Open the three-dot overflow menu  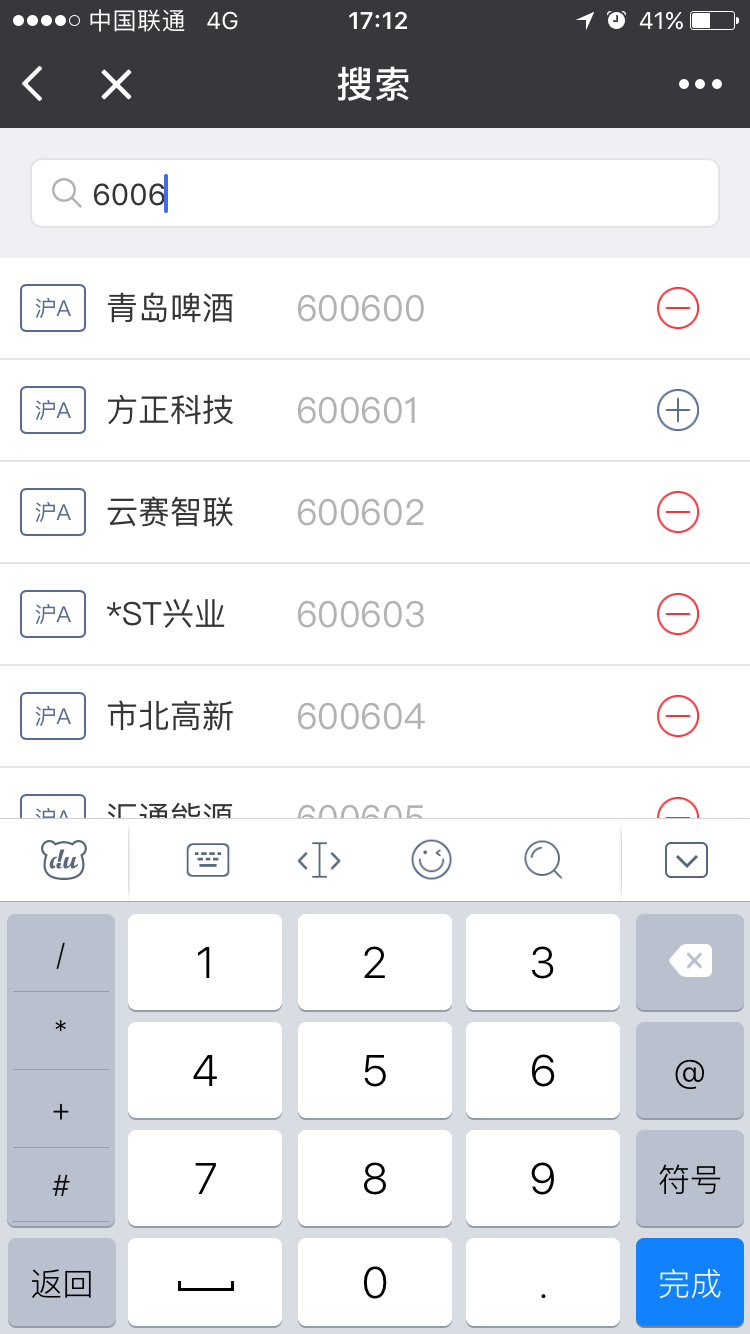click(700, 85)
